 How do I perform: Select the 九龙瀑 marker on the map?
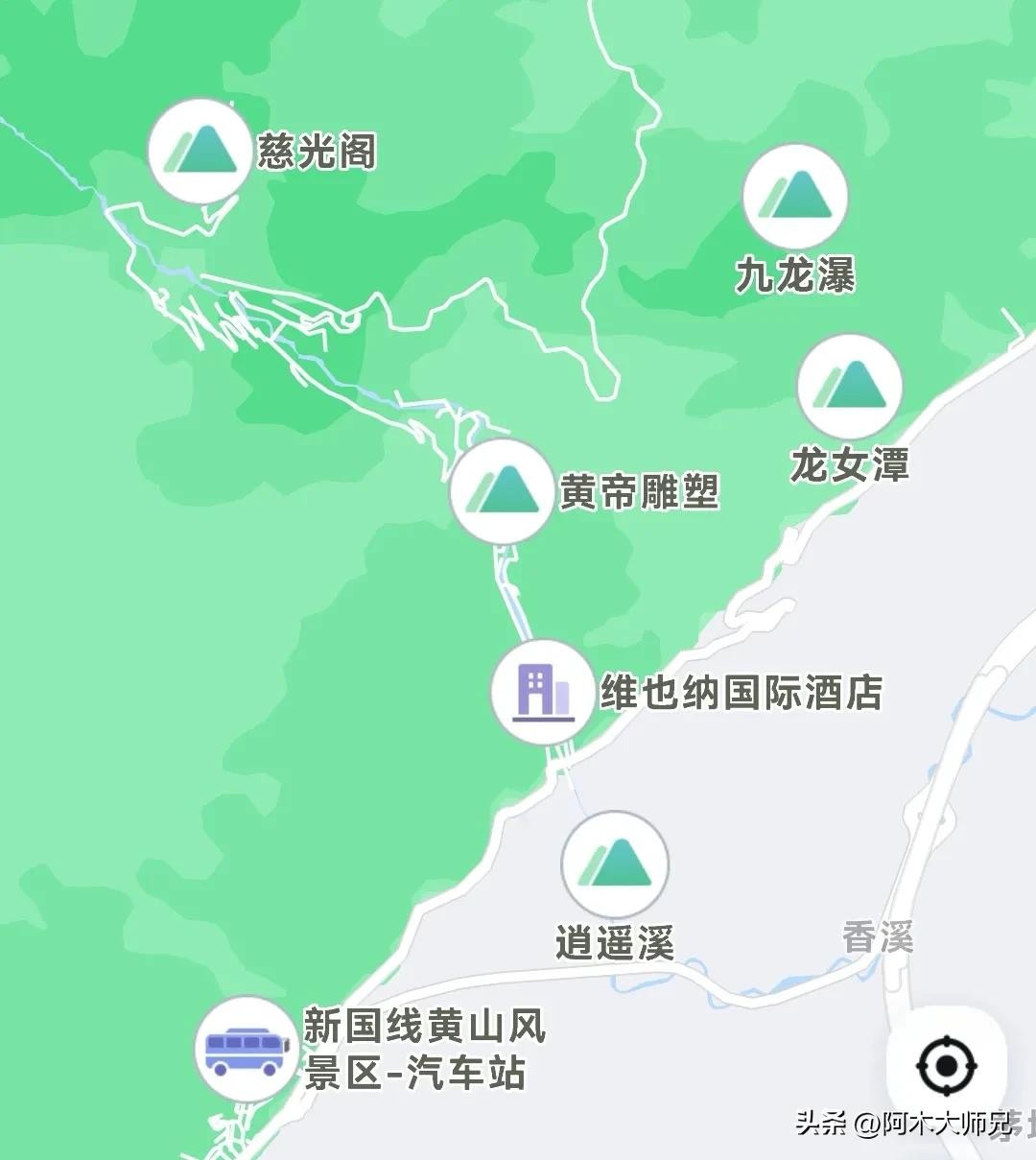[x=795, y=197]
